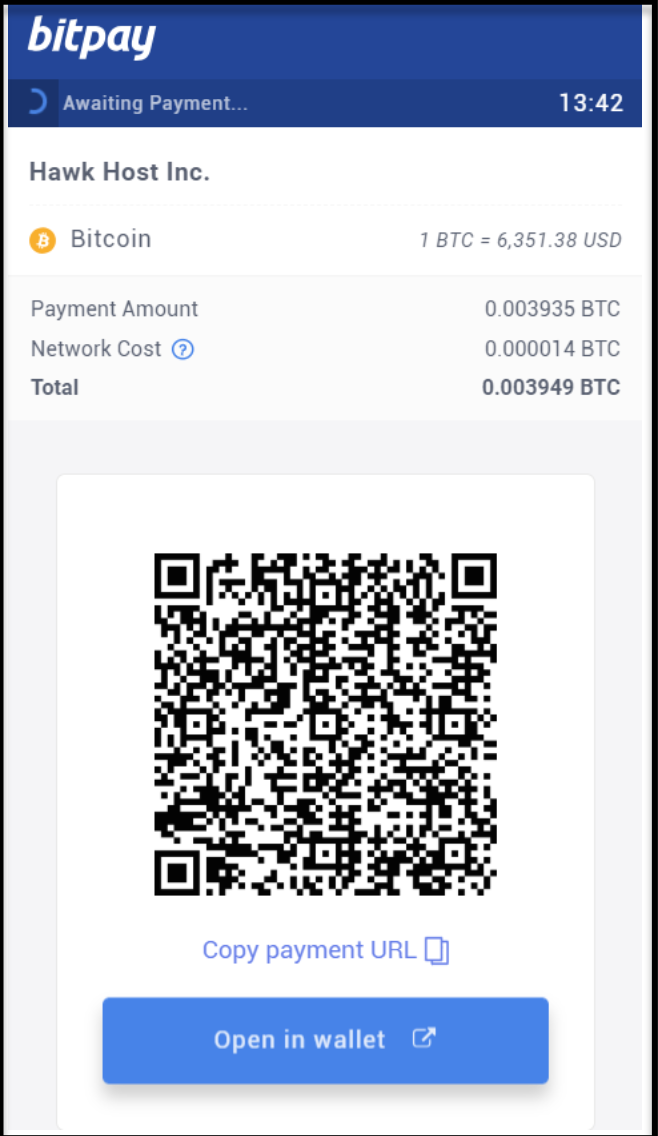The height and width of the screenshot is (1136, 658).
Task: Tap the Network Cost help icon
Action: pyautogui.click(x=183, y=350)
